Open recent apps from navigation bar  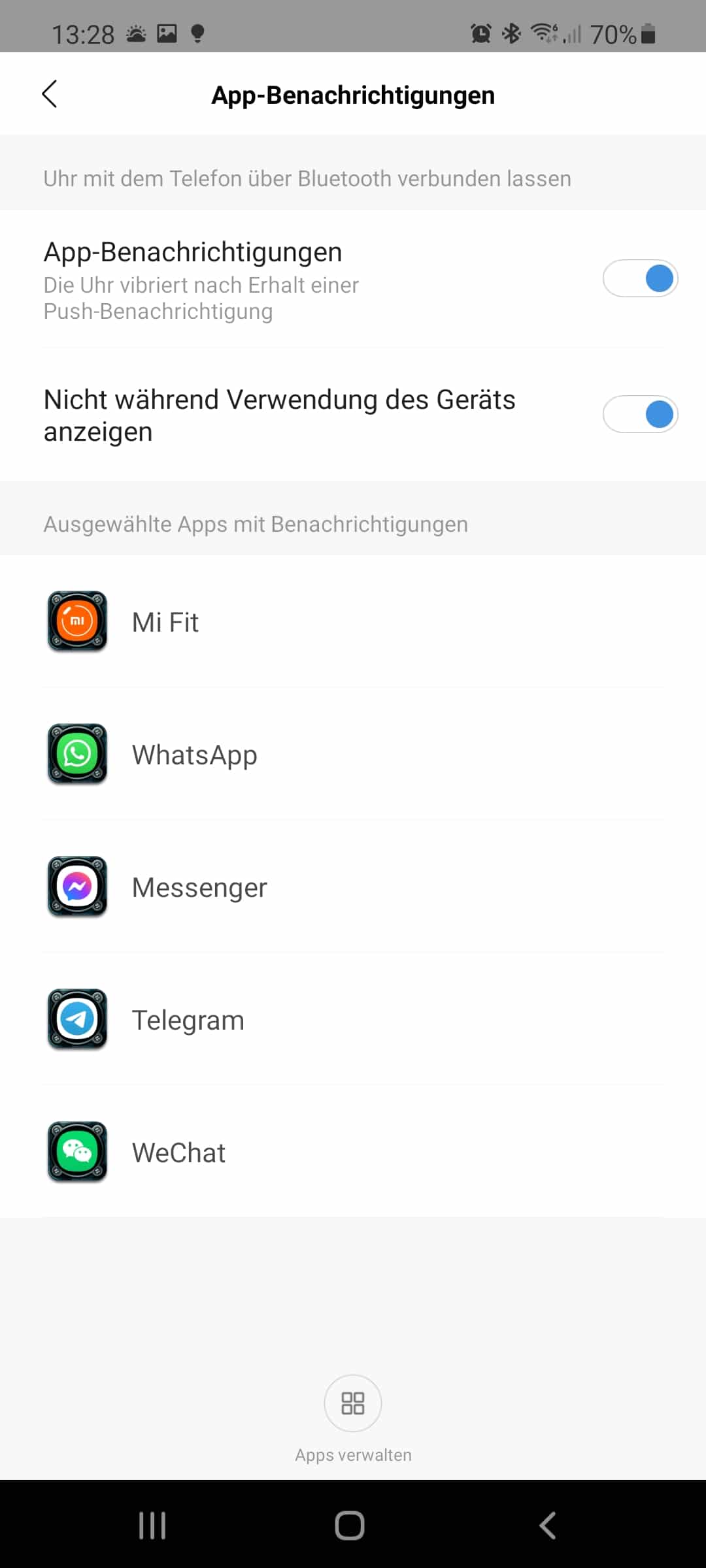[152, 1526]
